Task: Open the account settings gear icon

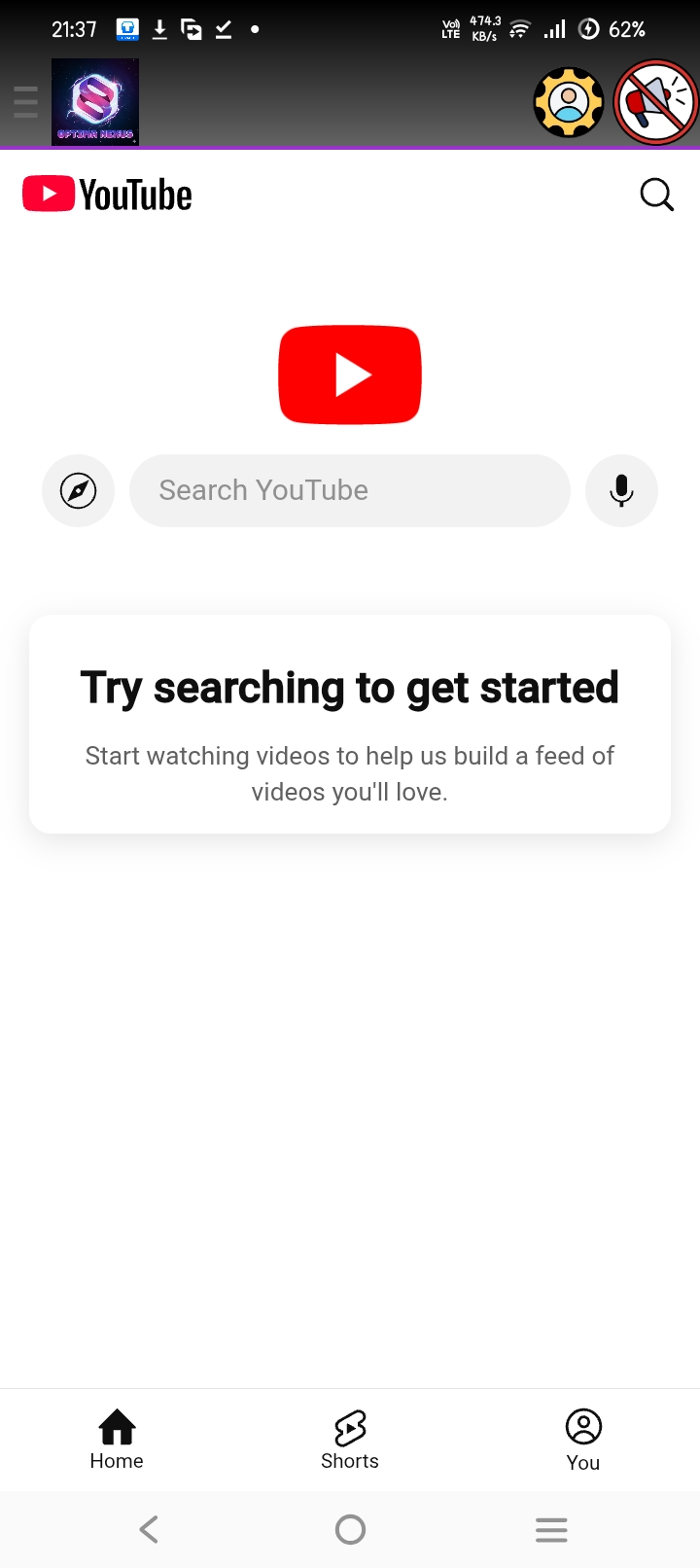Action: pos(569,102)
